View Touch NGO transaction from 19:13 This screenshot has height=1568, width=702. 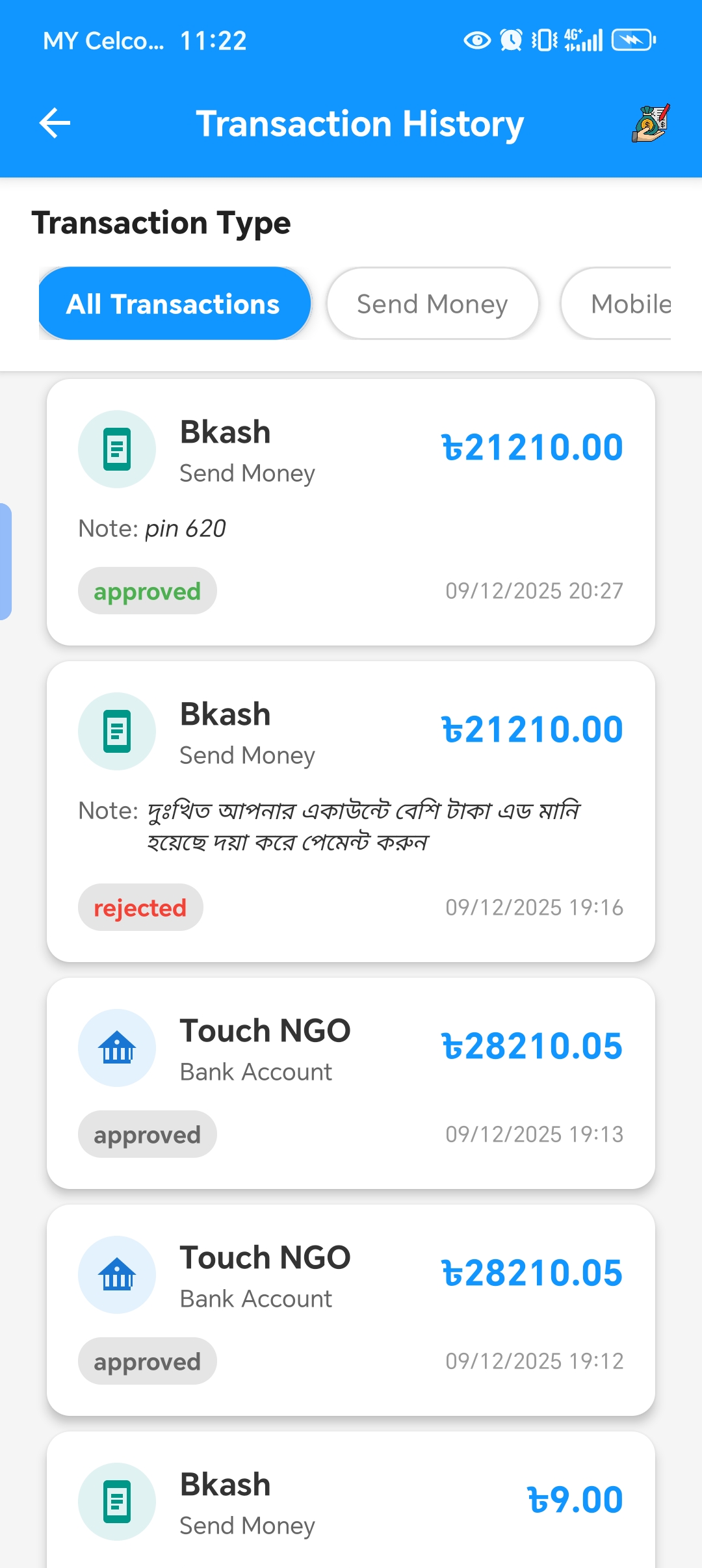coord(351,1083)
